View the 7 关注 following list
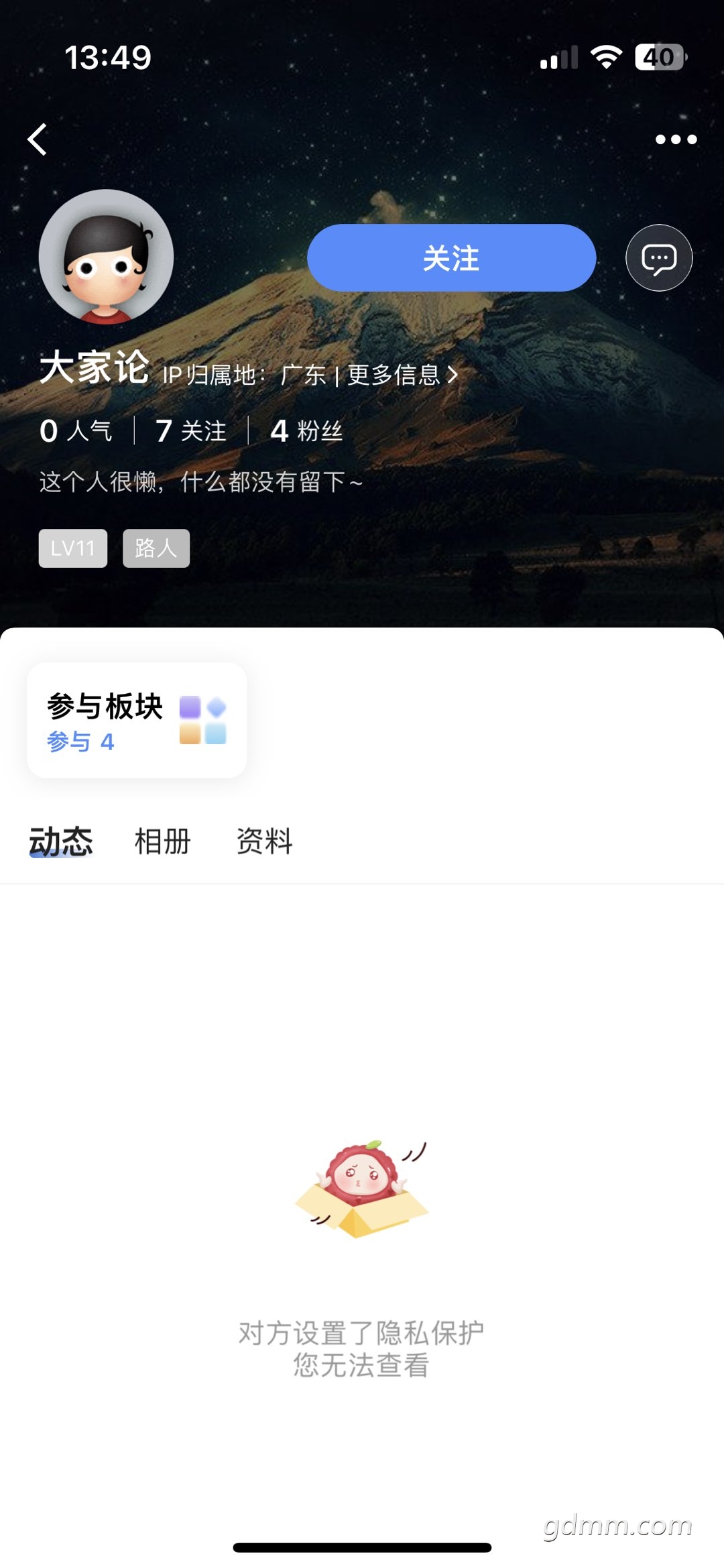Screen dimensions: 724x1568 191,430
